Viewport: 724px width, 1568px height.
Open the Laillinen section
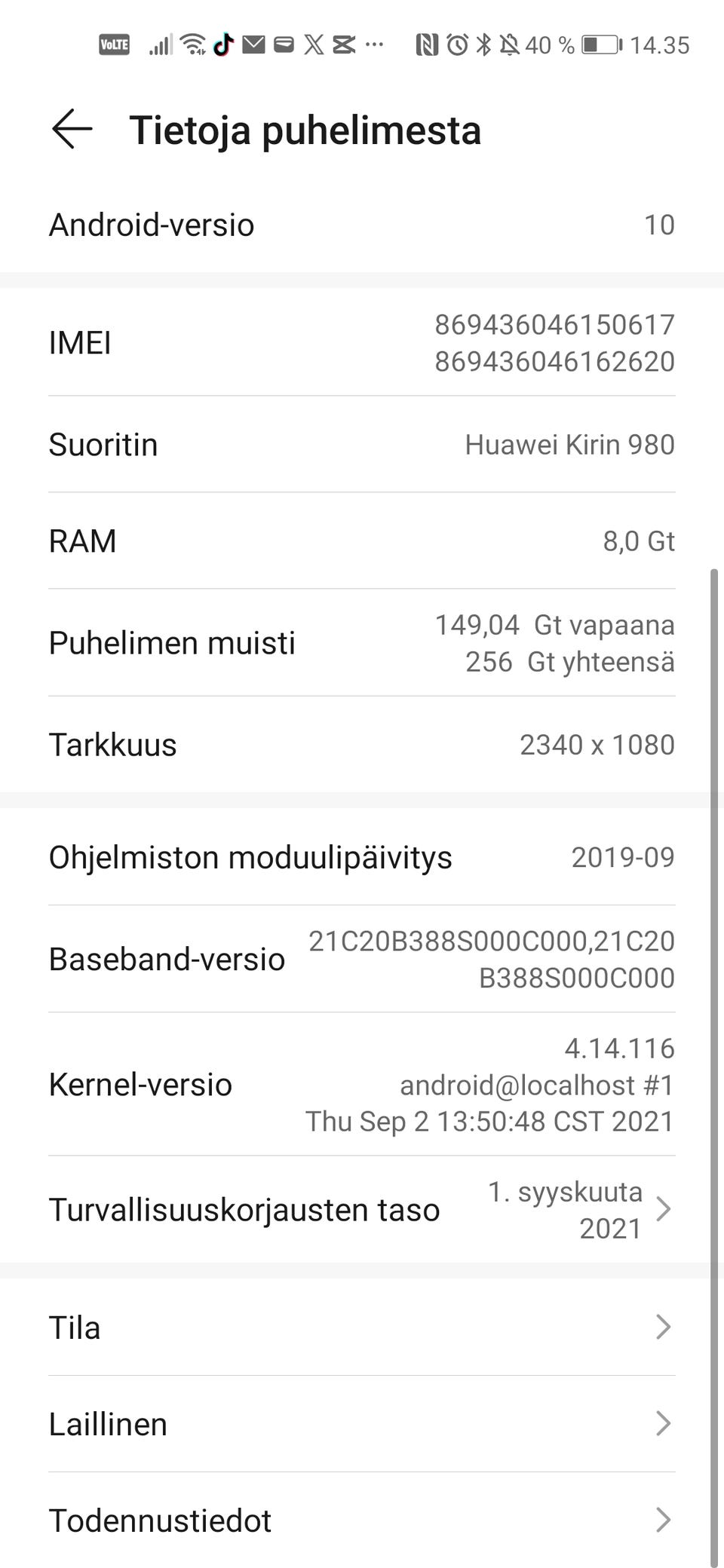[362, 1423]
